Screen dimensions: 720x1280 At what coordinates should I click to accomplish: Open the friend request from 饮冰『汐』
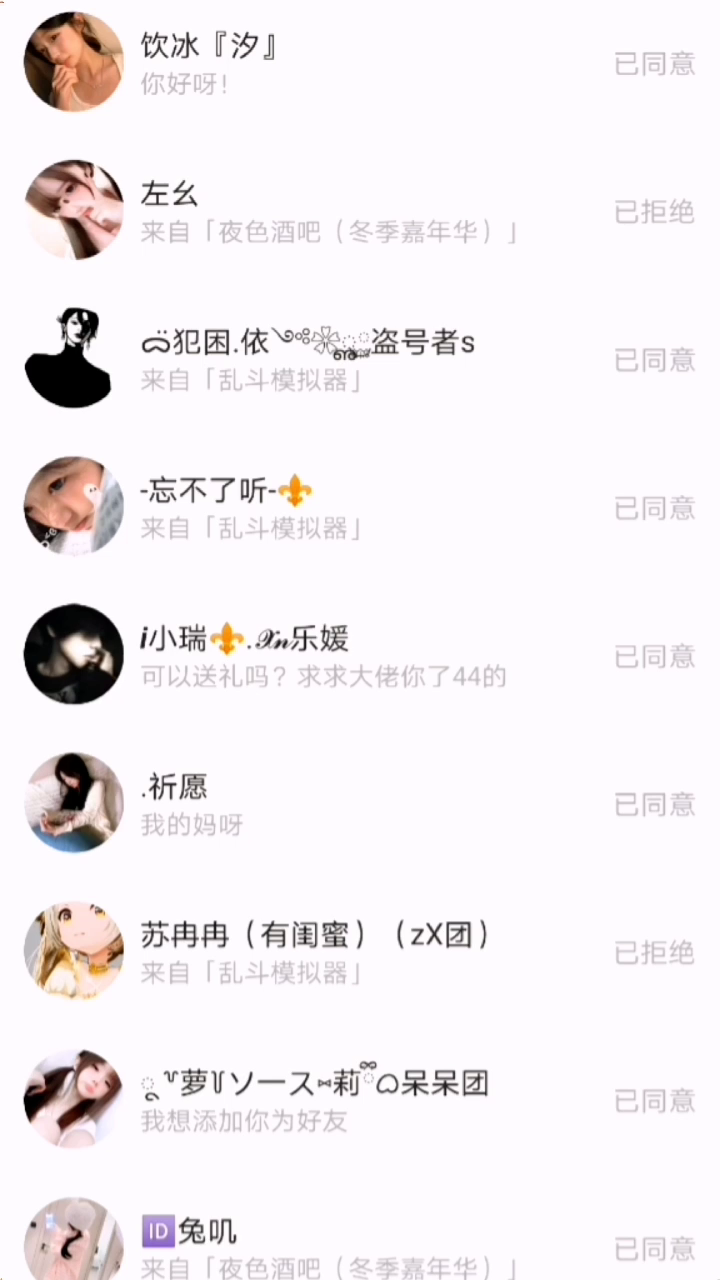click(360, 62)
